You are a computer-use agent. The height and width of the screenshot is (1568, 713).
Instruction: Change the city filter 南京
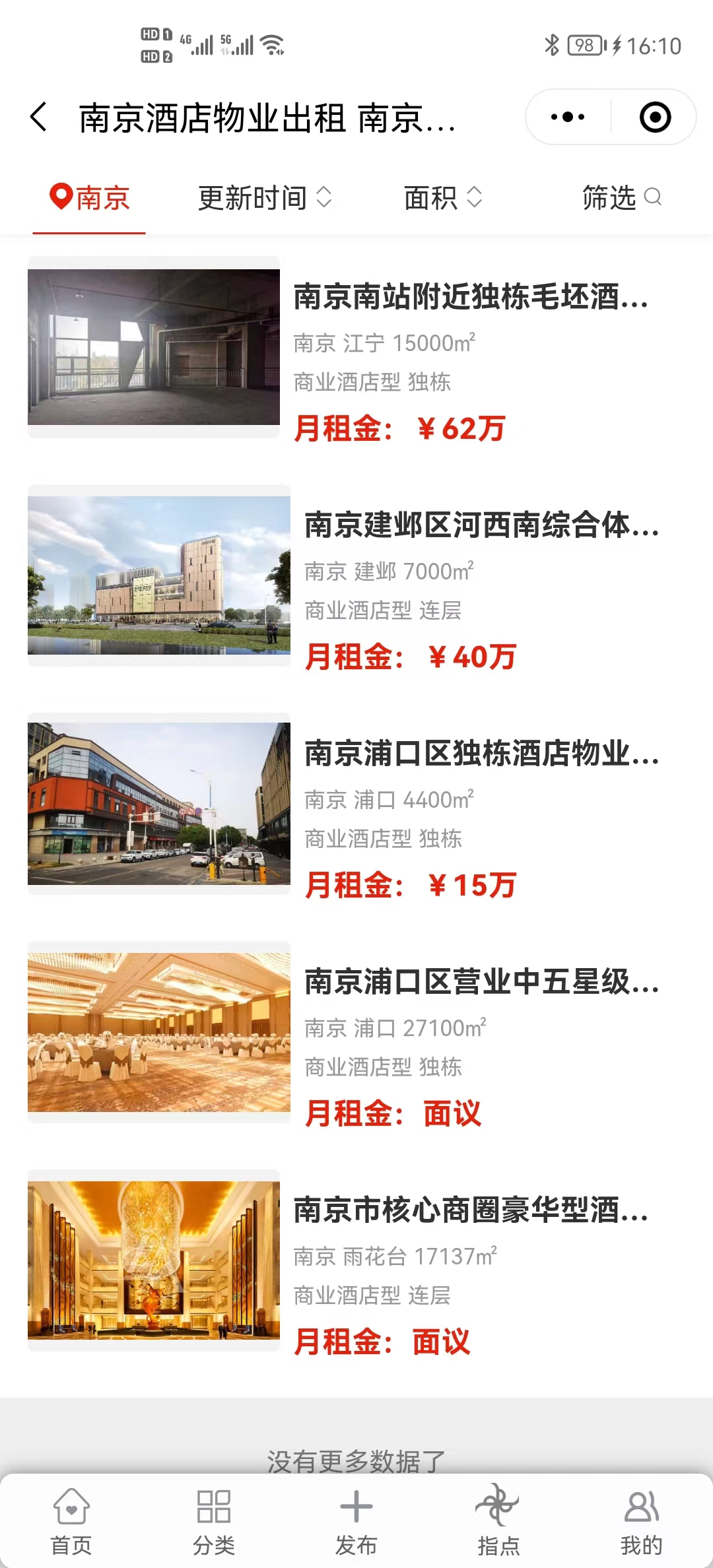90,198
